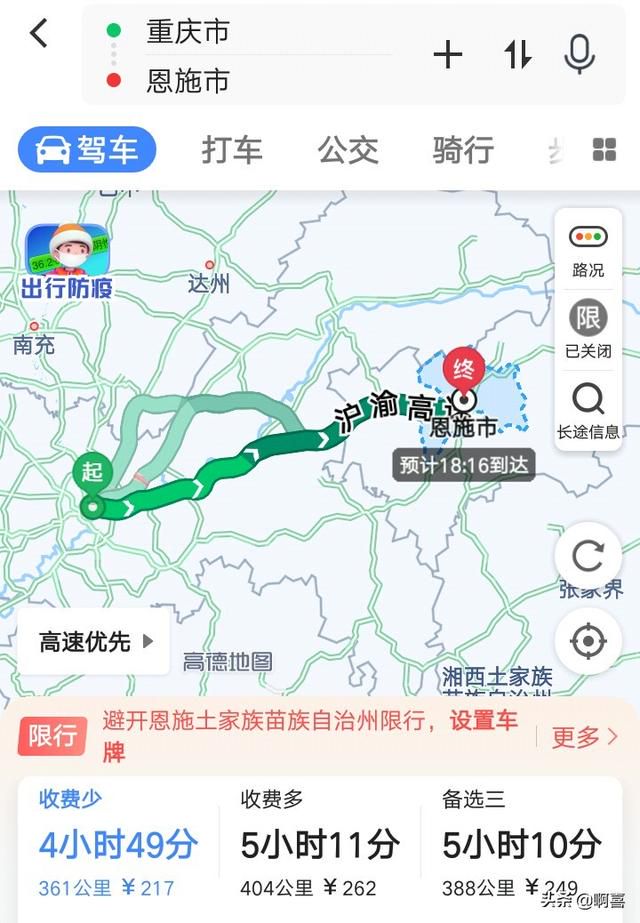
Task: Edit the destination 恩施市
Action: click(x=188, y=81)
